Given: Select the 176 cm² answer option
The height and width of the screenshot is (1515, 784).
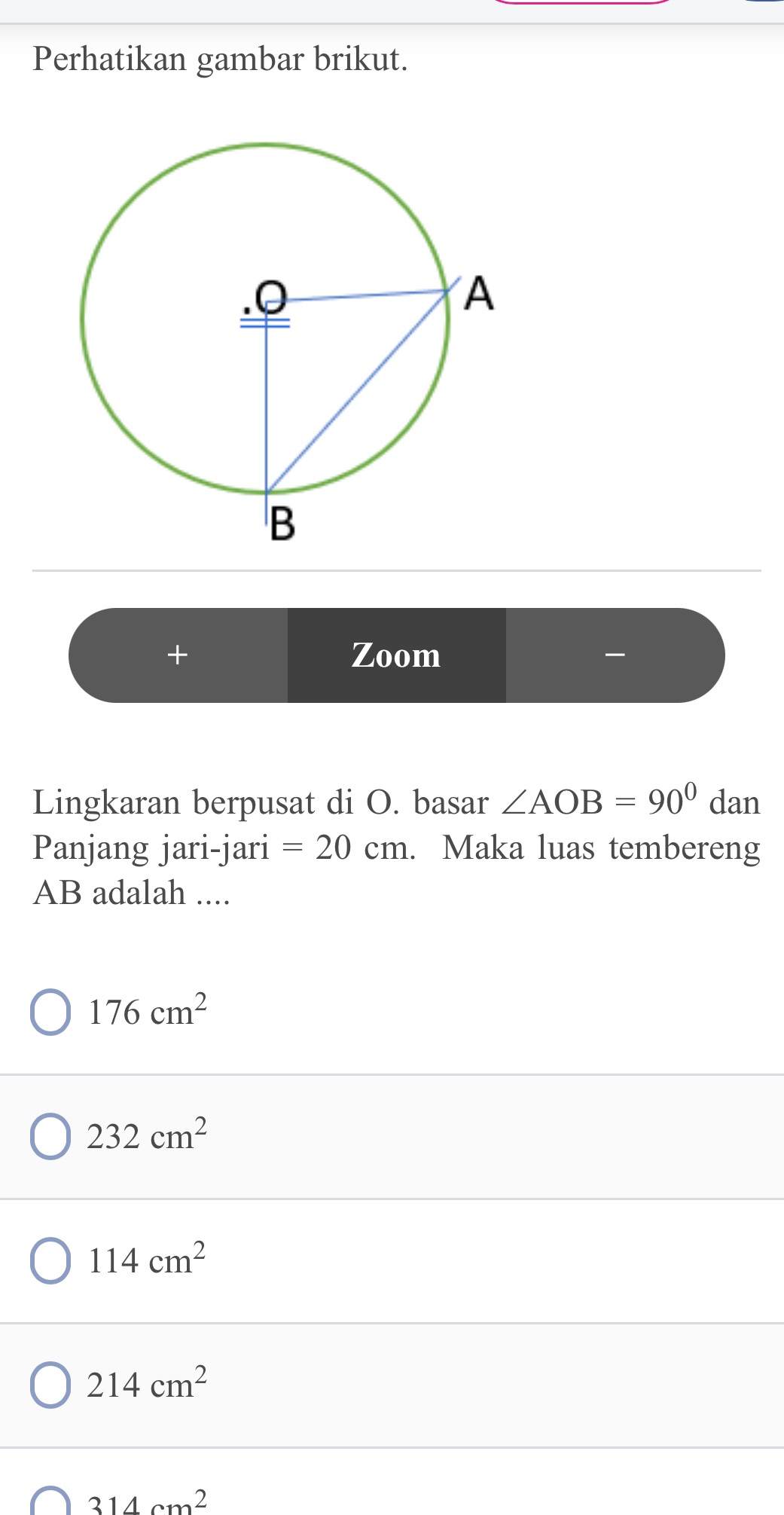Looking at the screenshot, I should pyautogui.click(x=50, y=1009).
